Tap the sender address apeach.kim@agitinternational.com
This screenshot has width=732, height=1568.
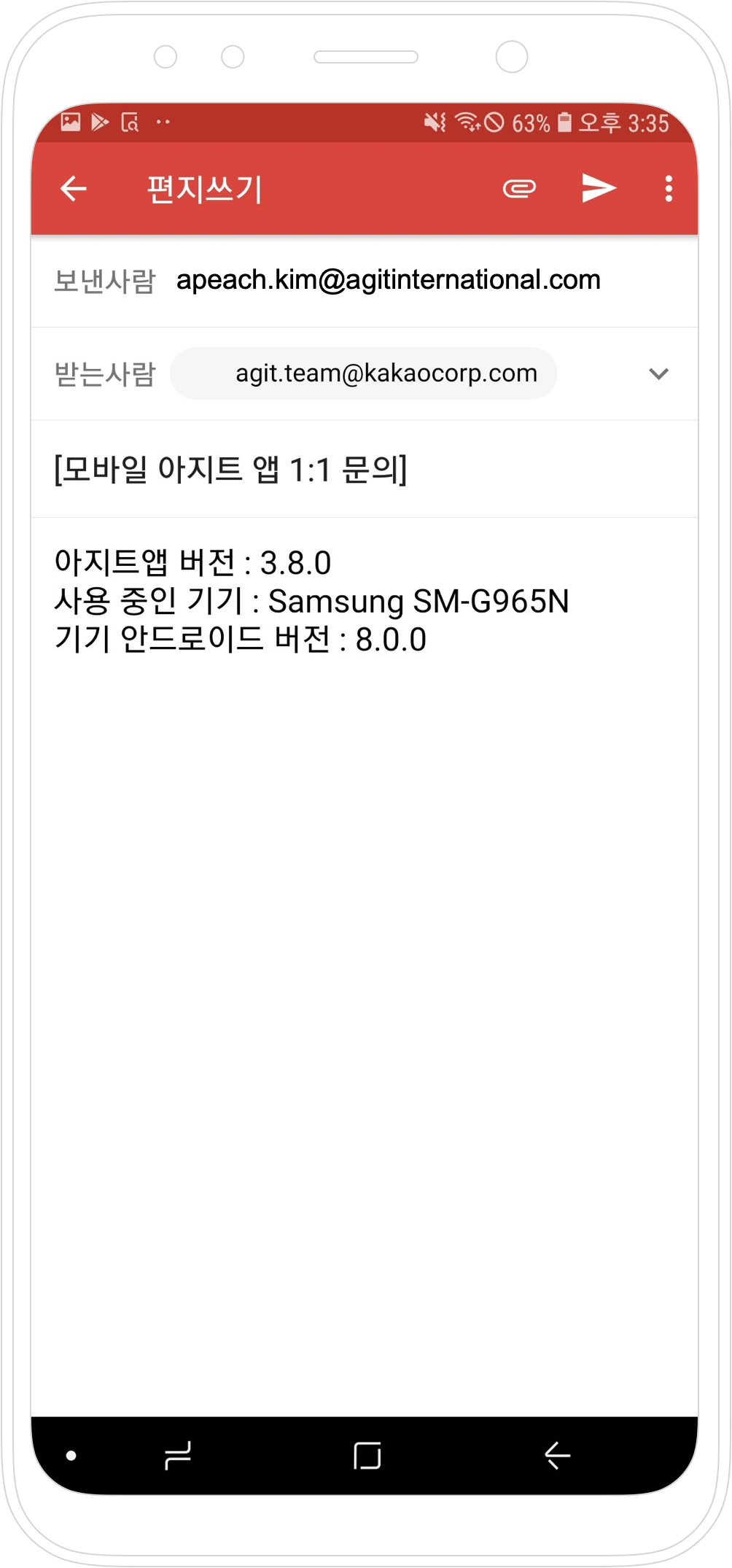389,280
